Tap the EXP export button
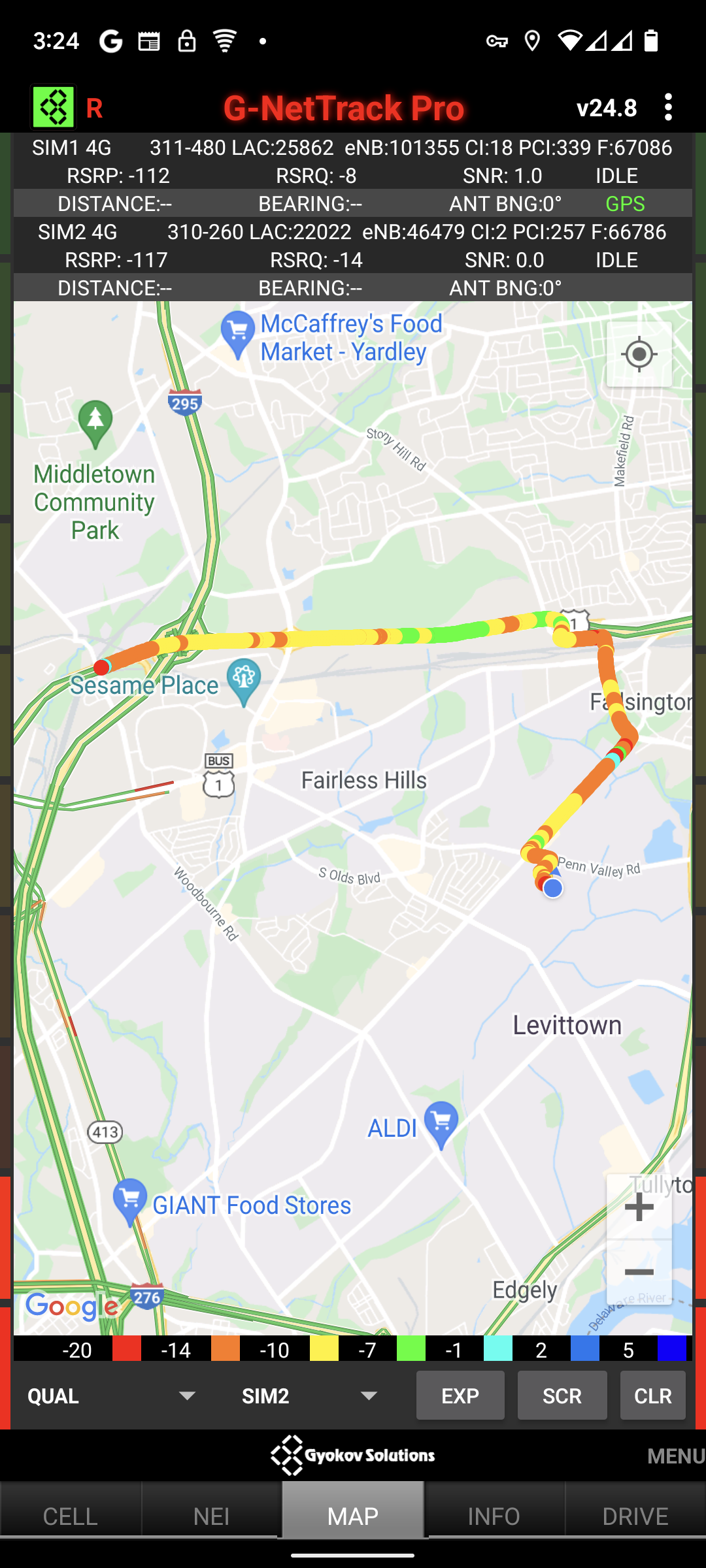Viewport: 706px width, 1568px height. 460,1396
